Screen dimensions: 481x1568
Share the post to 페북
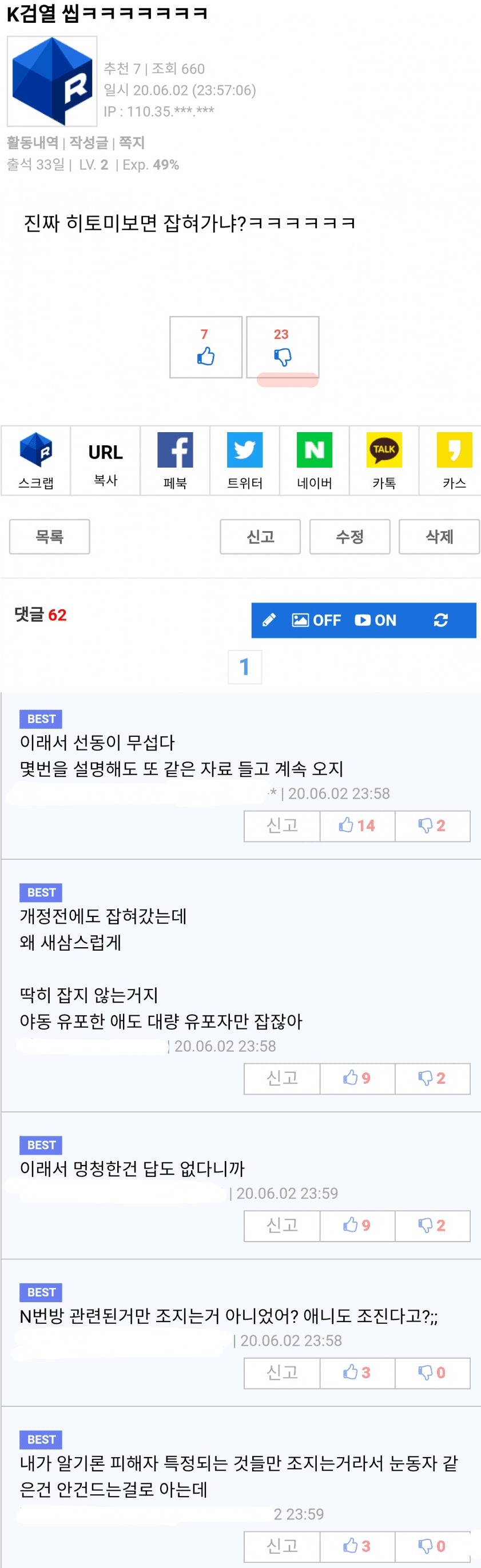(x=176, y=461)
